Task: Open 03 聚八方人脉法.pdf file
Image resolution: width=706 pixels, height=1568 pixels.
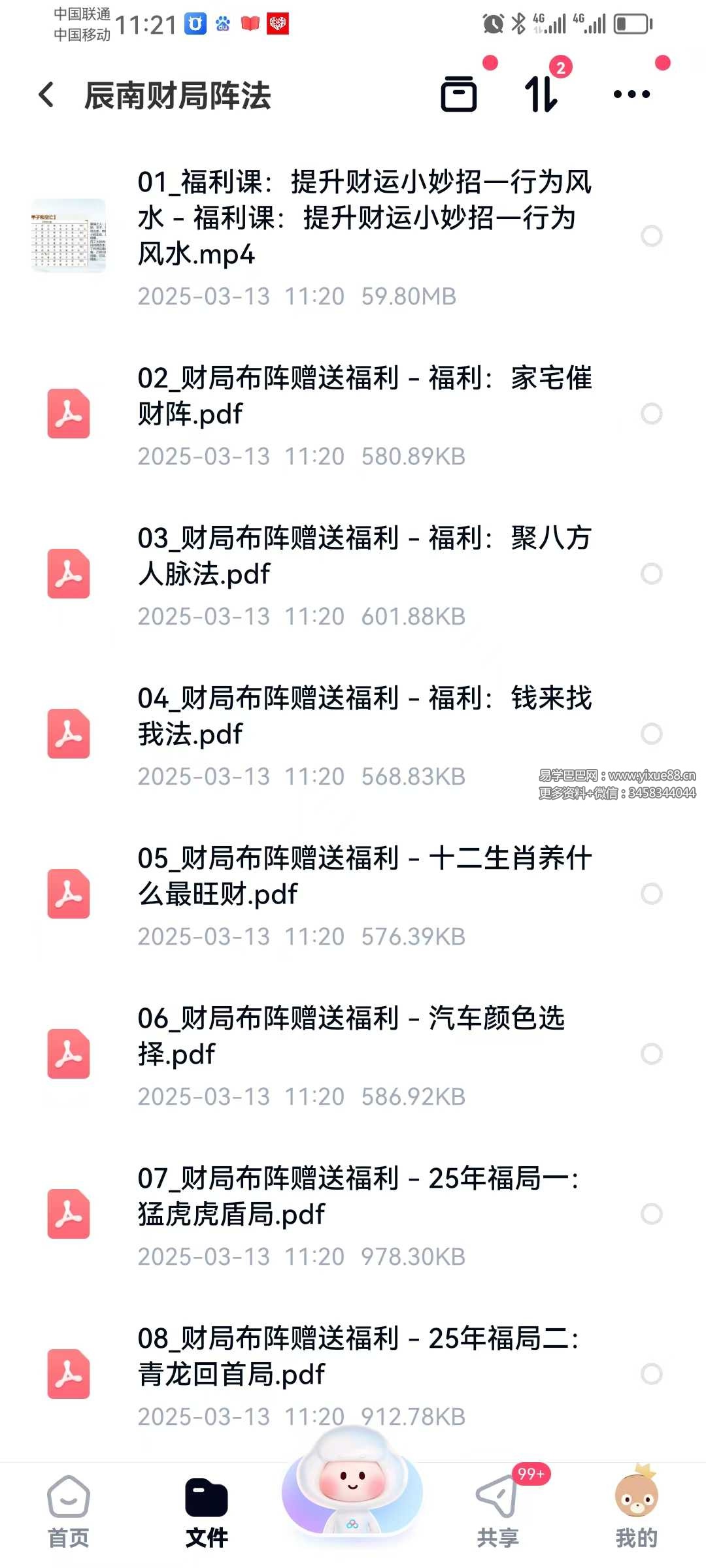Action: pyautogui.click(x=363, y=556)
